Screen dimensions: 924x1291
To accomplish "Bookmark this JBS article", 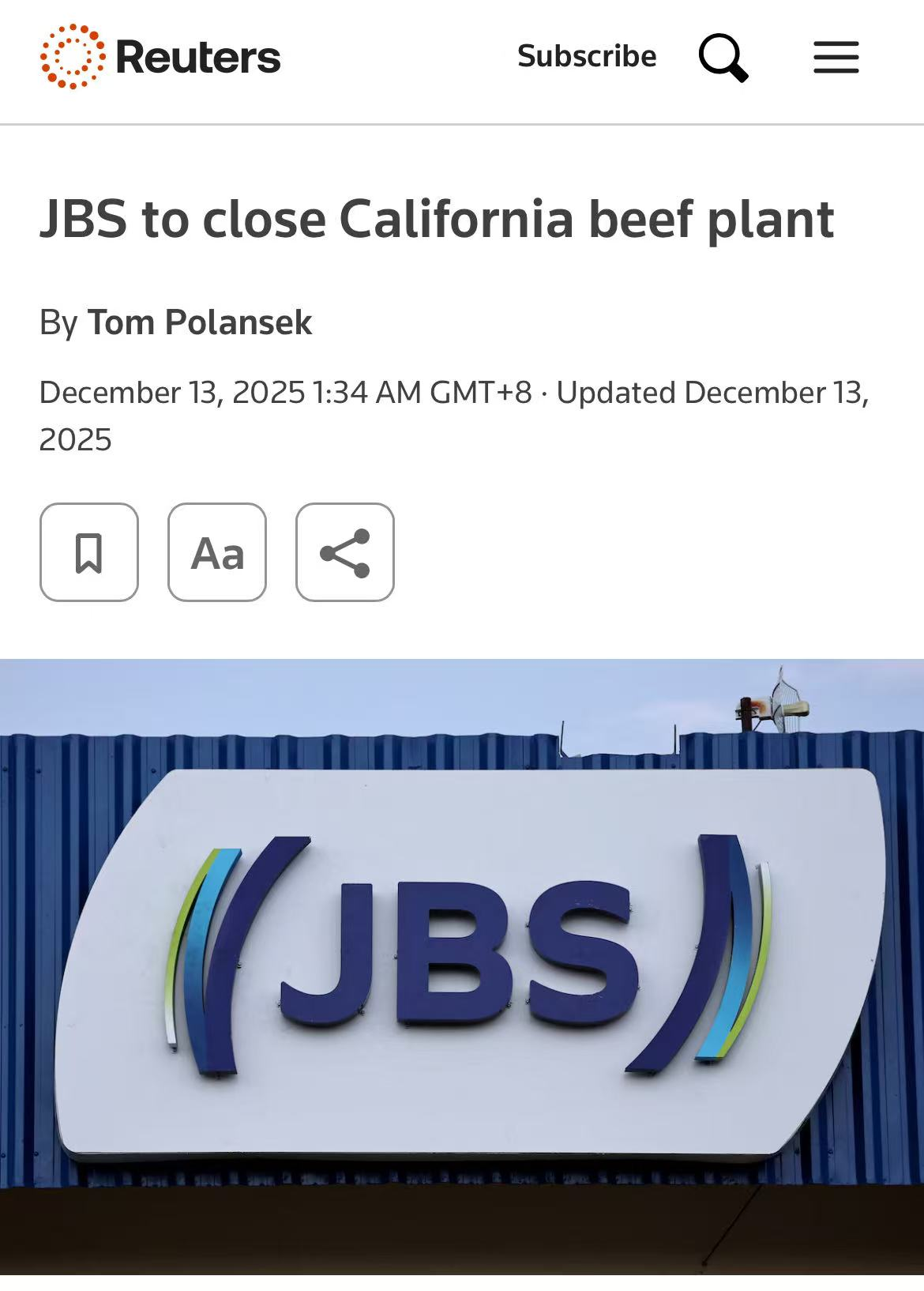I will [x=89, y=552].
